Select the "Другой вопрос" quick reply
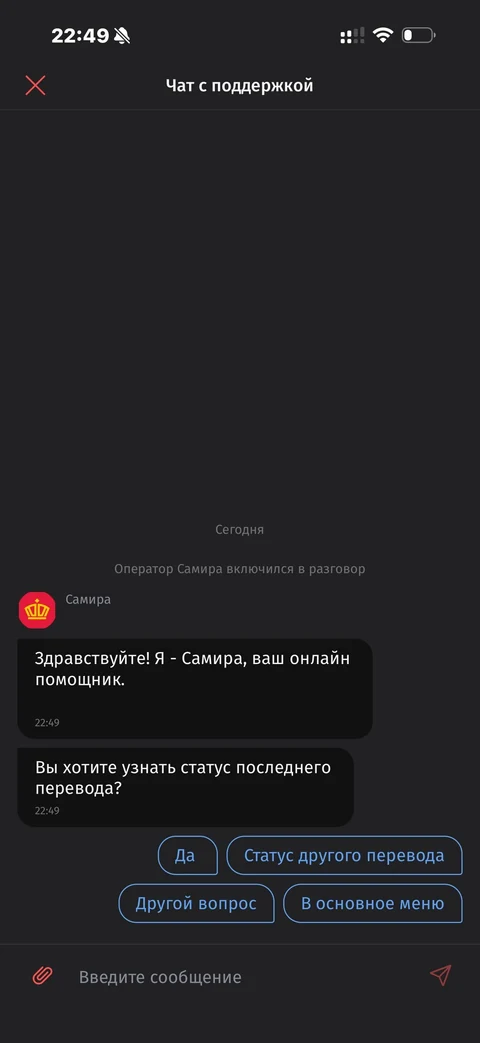The image size is (480, 1043). 196,903
